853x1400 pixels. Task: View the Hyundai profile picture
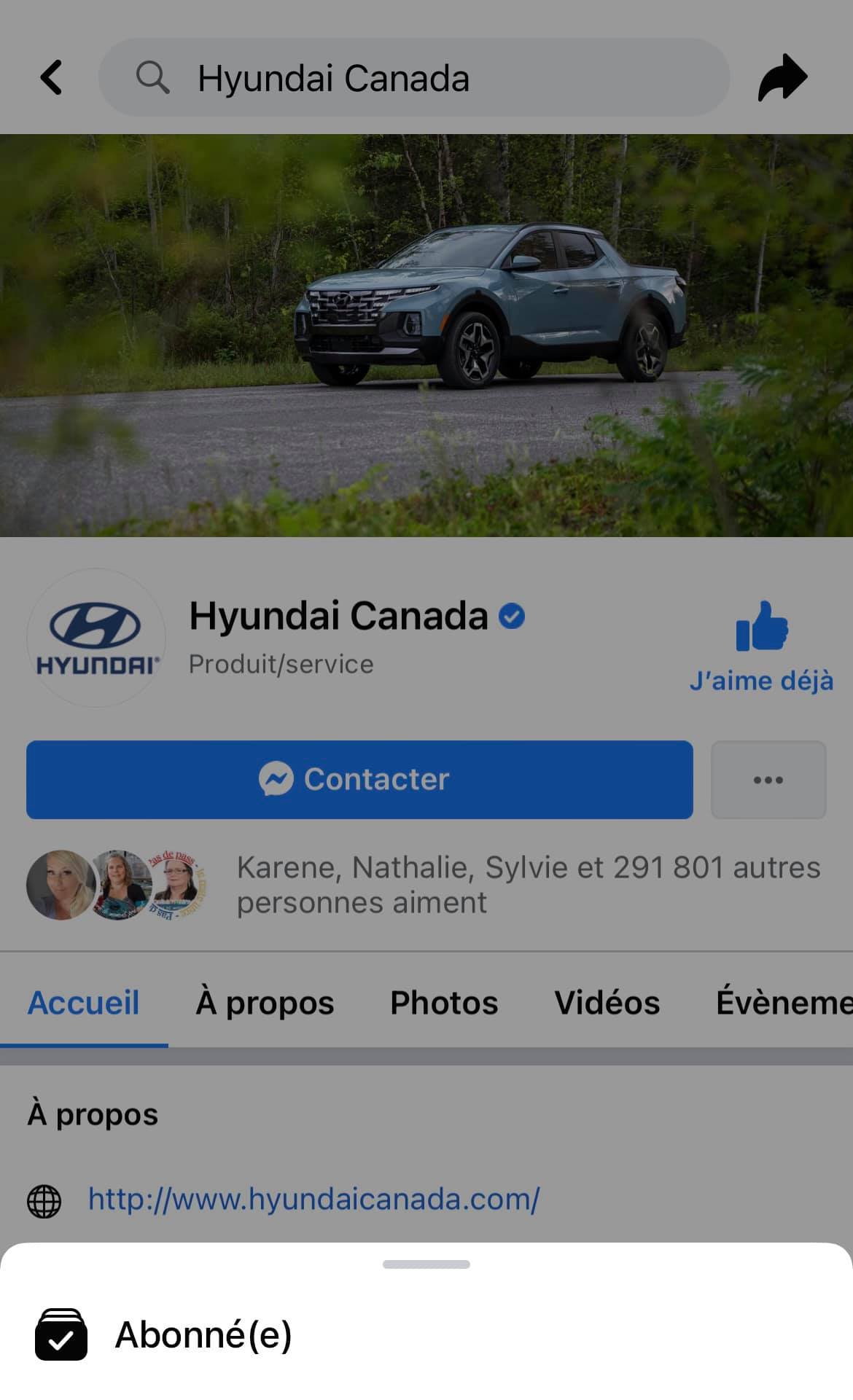(96, 638)
